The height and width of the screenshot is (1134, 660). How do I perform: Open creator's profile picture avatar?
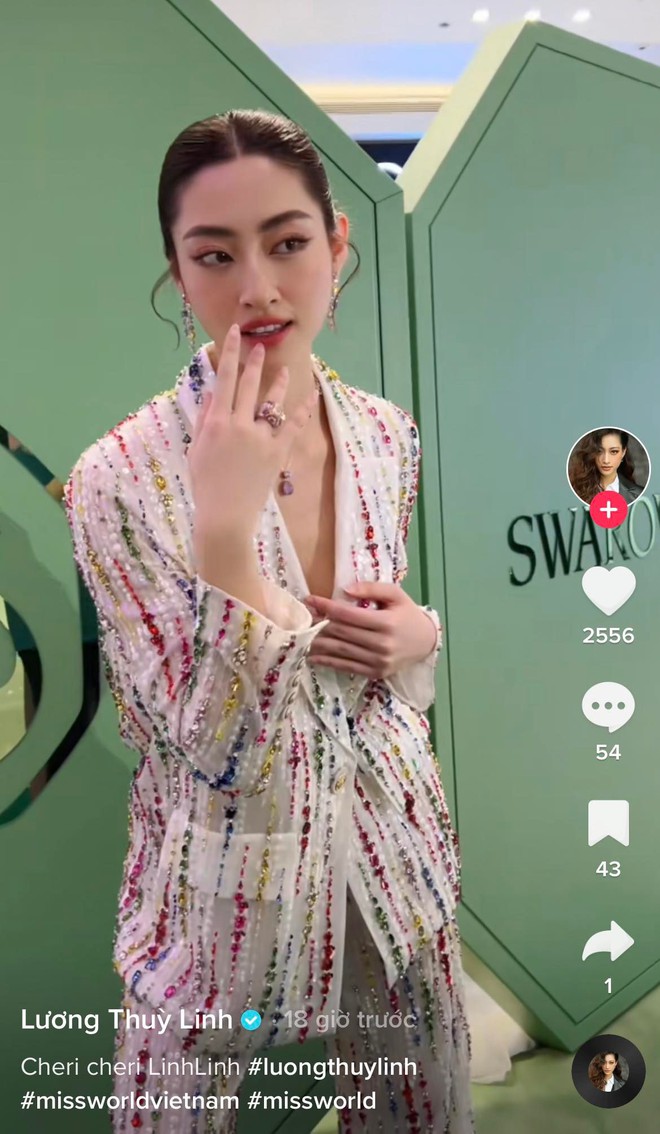607,467
